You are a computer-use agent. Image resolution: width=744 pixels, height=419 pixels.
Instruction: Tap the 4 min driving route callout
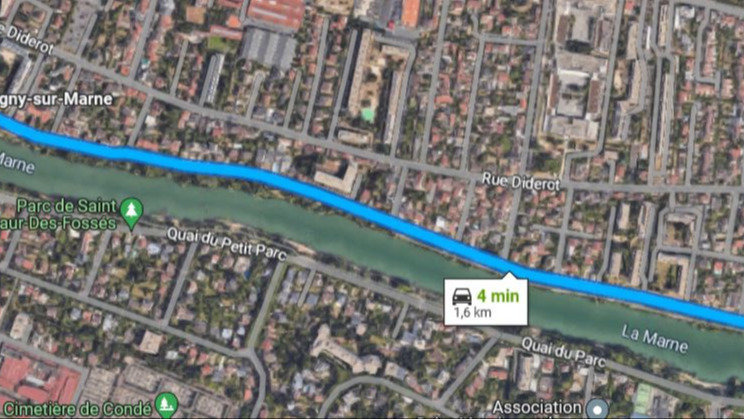(x=485, y=302)
